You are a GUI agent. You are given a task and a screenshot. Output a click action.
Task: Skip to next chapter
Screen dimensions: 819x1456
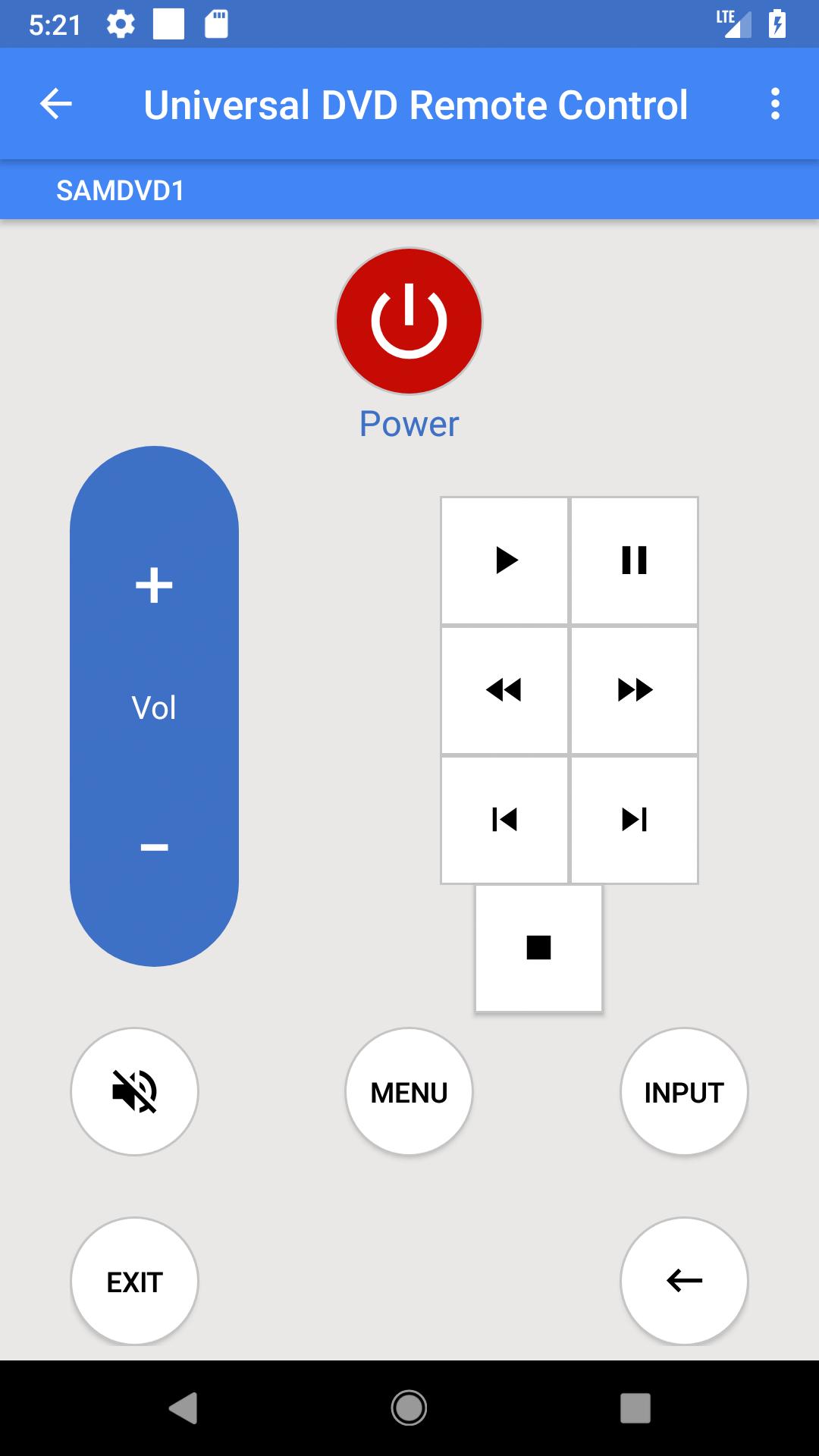tap(634, 820)
